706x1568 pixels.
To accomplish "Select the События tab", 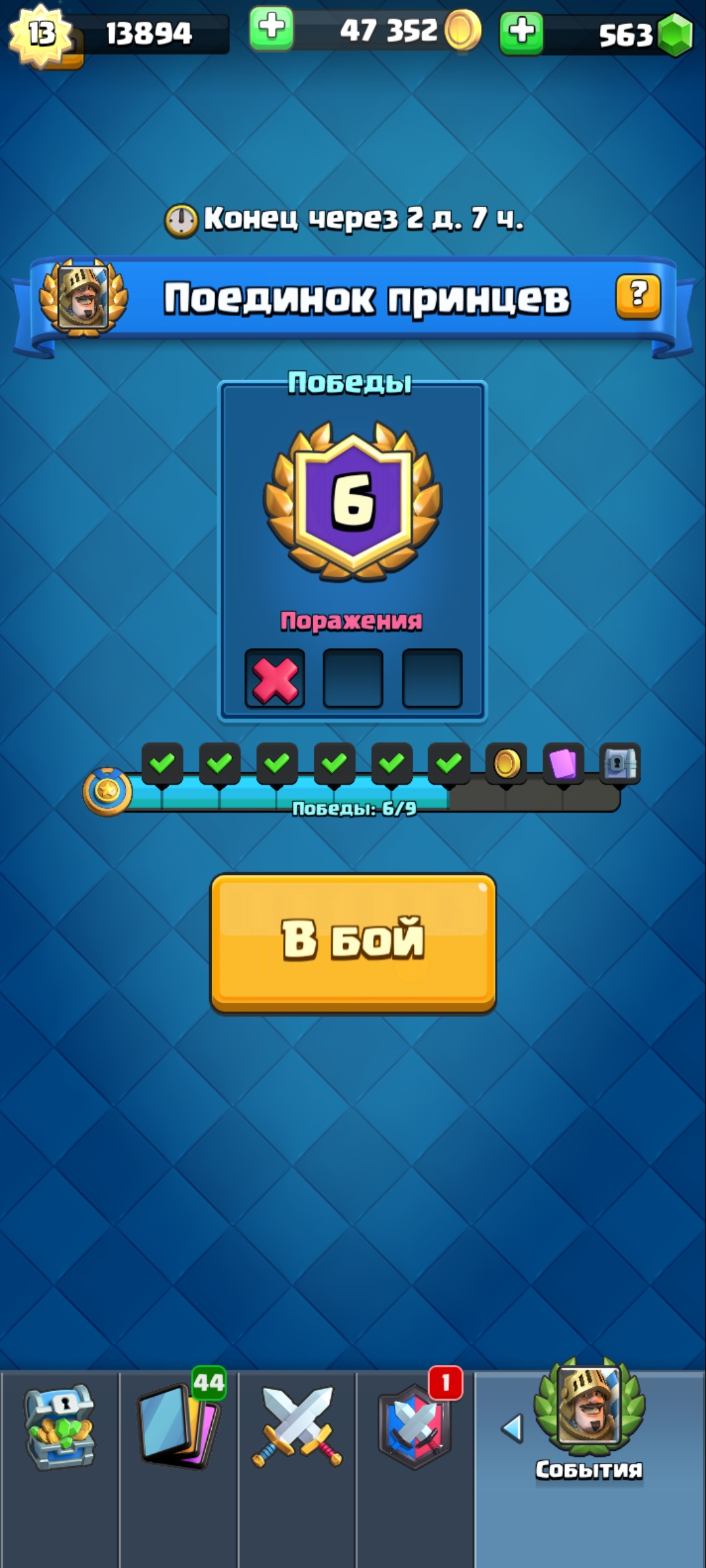I will 590,1424.
